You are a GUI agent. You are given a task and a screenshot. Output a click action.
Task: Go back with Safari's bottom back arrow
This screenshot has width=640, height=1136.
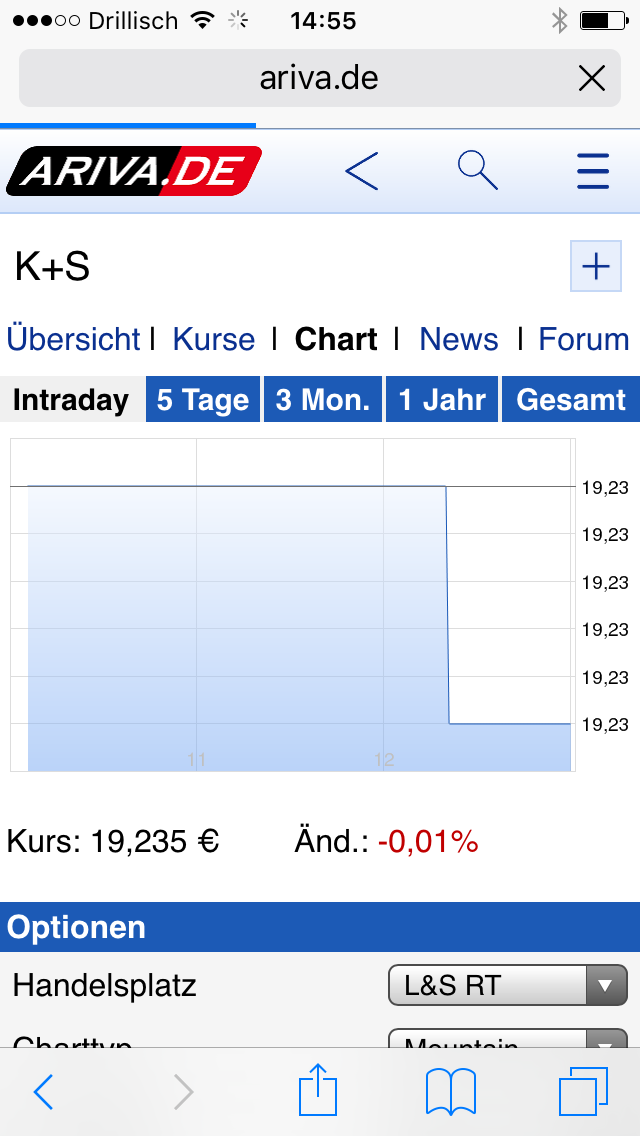43,1092
